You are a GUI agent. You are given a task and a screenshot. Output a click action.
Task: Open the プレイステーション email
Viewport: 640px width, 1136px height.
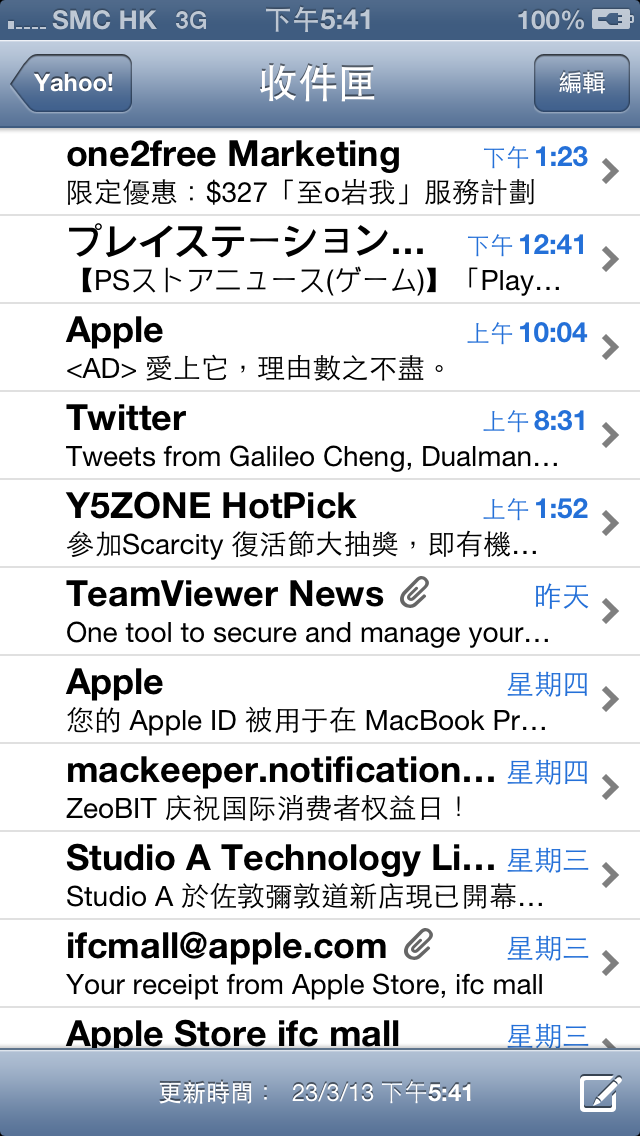coord(320,260)
